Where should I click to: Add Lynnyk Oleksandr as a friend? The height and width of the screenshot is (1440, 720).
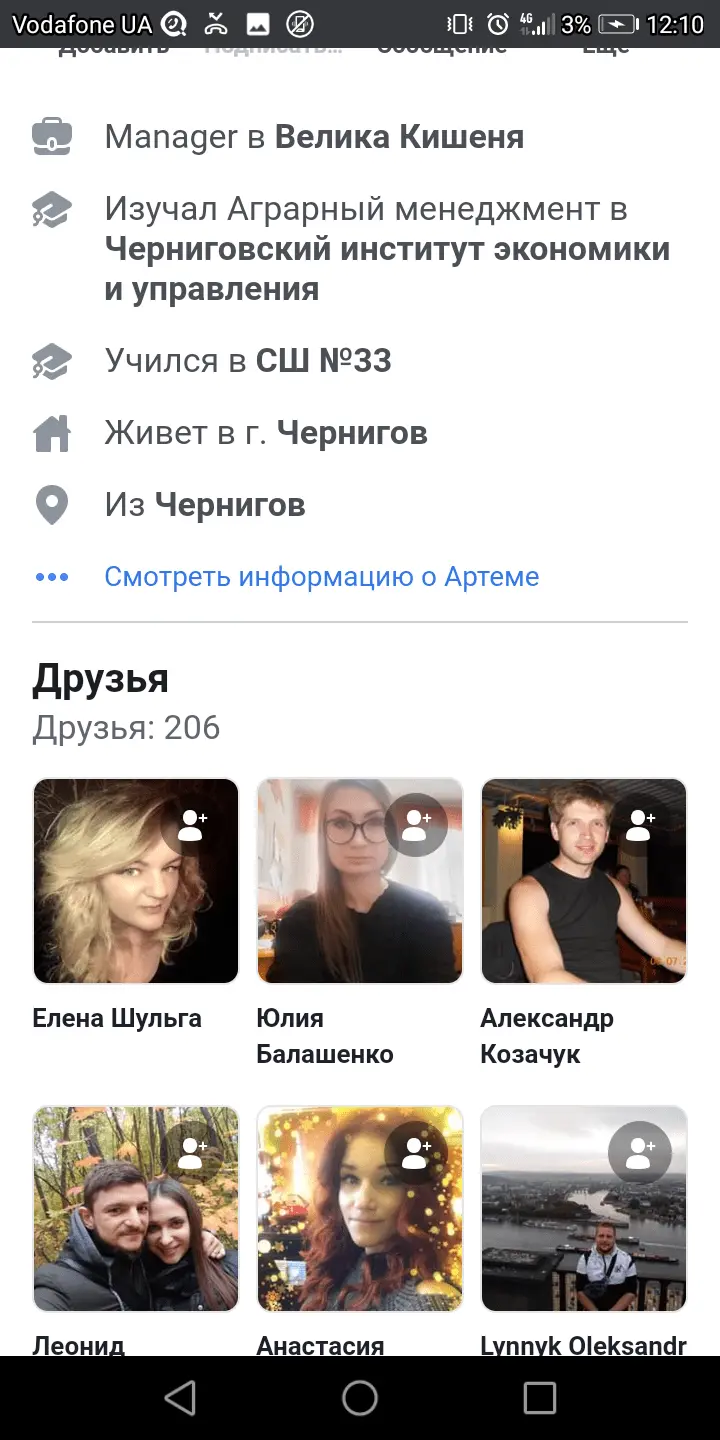pyautogui.click(x=639, y=1153)
